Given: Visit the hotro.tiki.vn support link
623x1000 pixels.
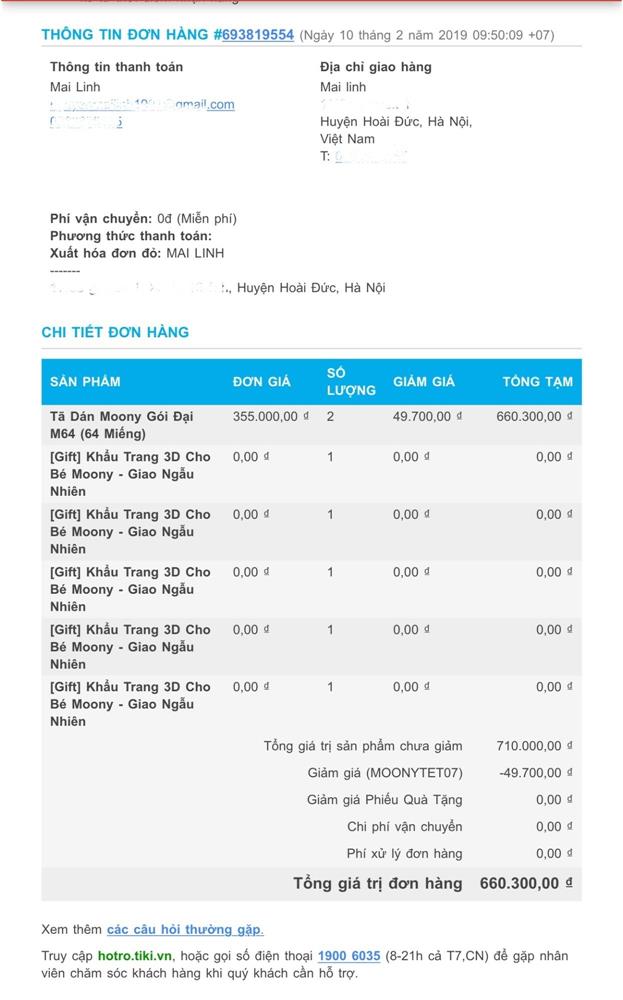Looking at the screenshot, I should pos(135,956).
